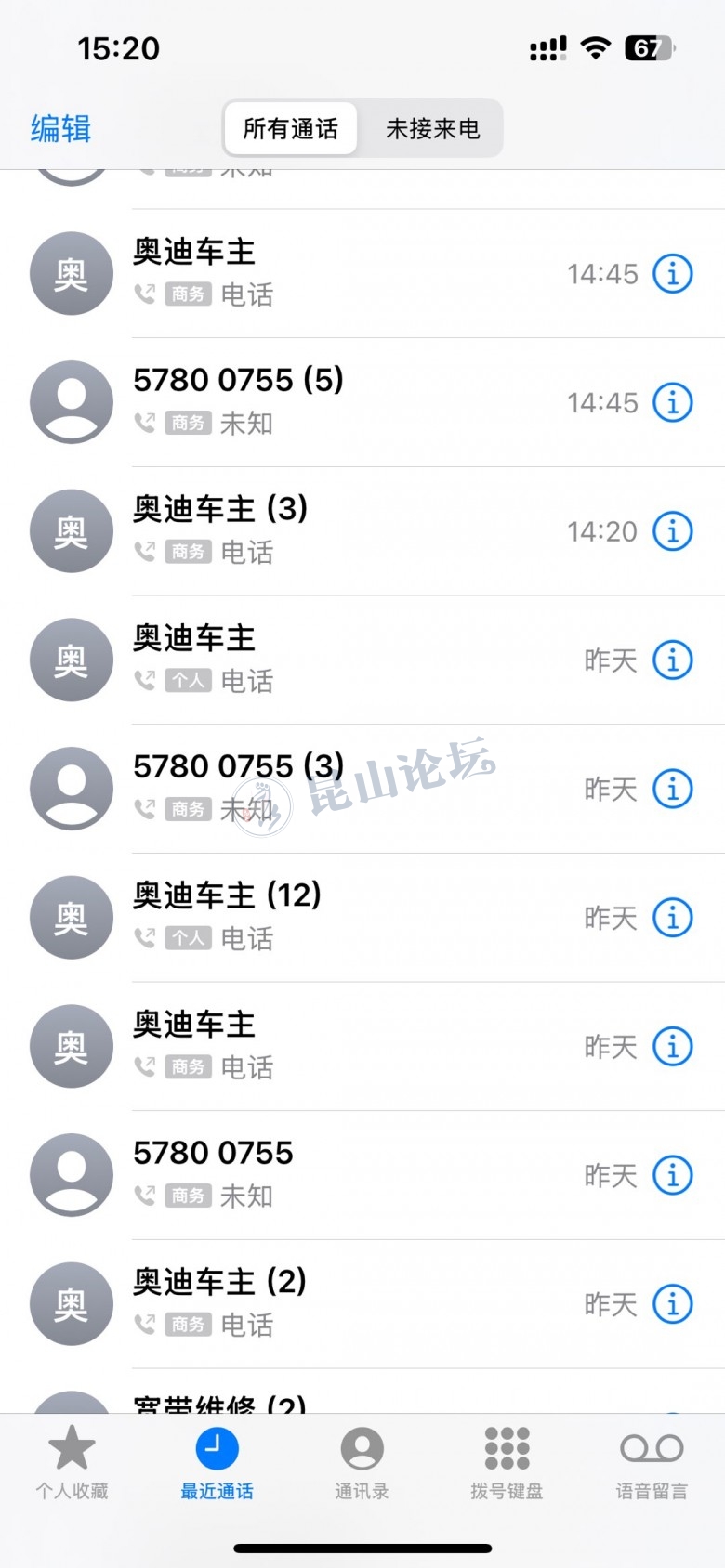
Task: View info for 奥迪车主 (12) entry
Action: [672, 918]
